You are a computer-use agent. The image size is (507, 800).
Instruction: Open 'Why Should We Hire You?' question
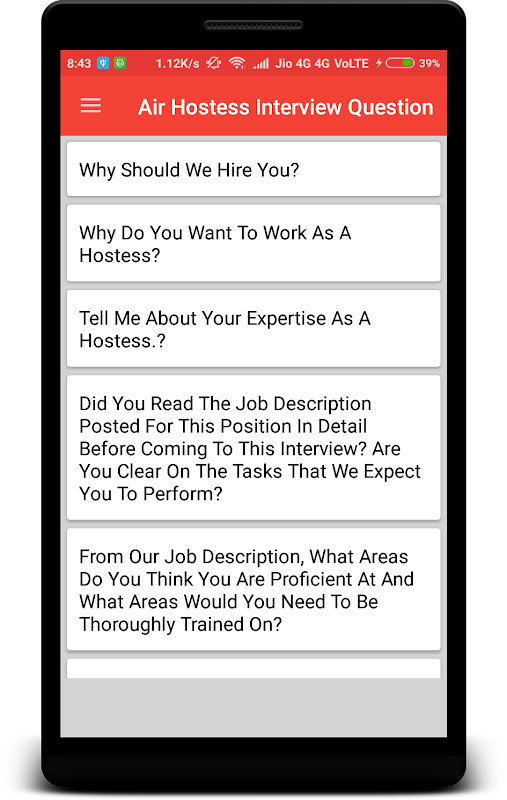point(254,169)
